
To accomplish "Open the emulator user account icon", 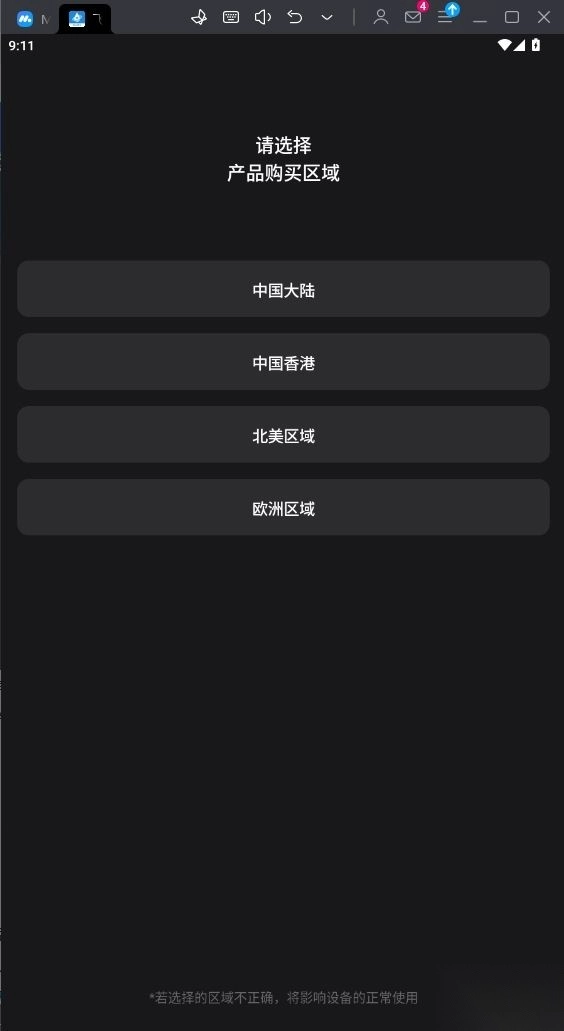I will [x=381, y=17].
